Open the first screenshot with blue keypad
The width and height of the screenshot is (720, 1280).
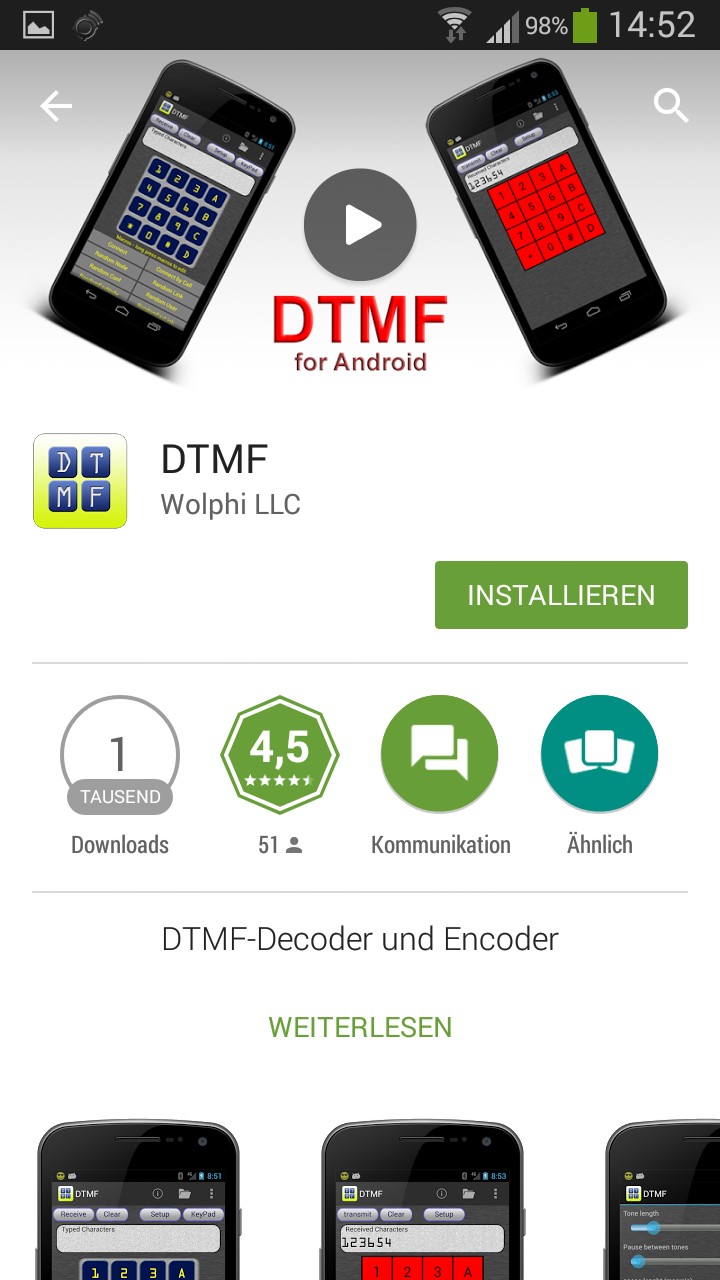click(138, 1200)
